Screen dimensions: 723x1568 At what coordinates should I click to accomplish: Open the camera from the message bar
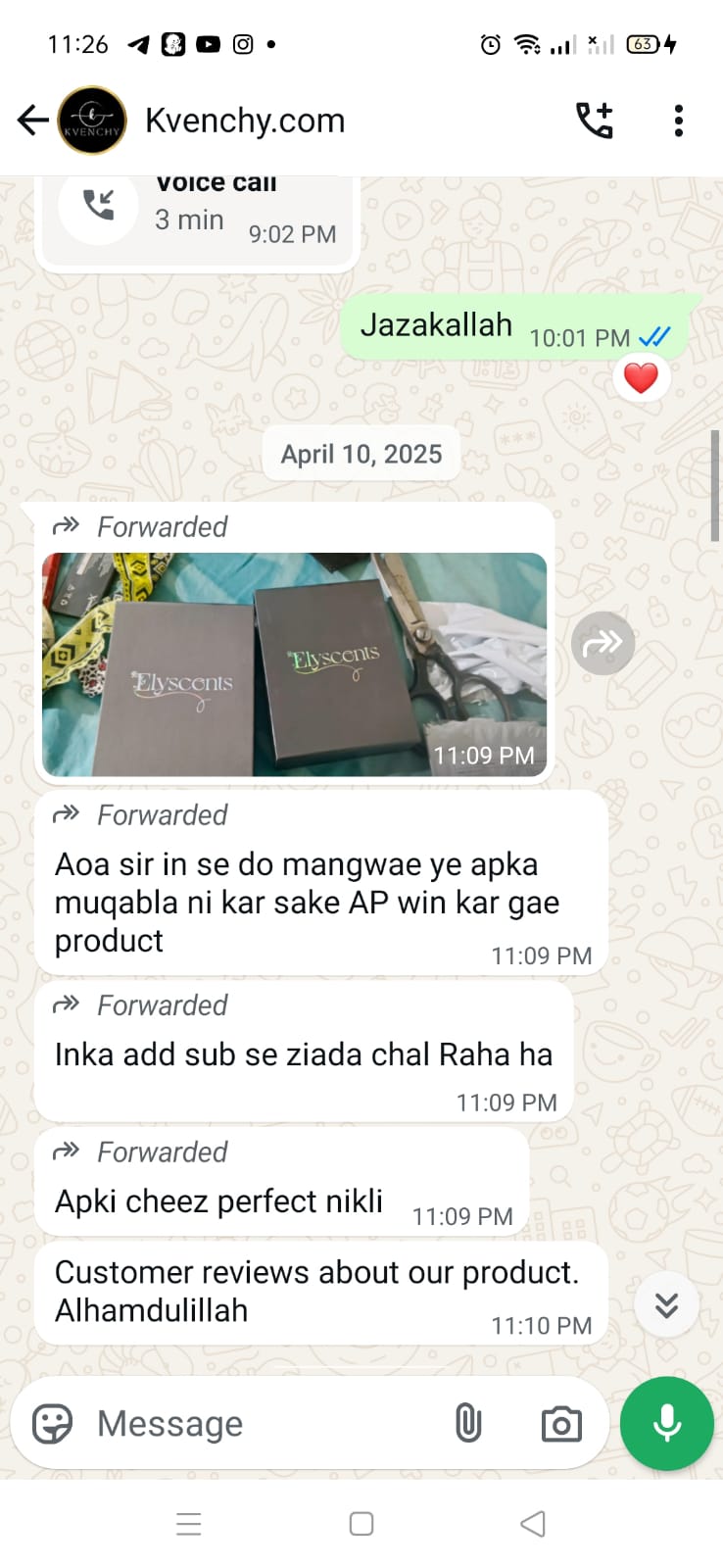click(561, 1424)
